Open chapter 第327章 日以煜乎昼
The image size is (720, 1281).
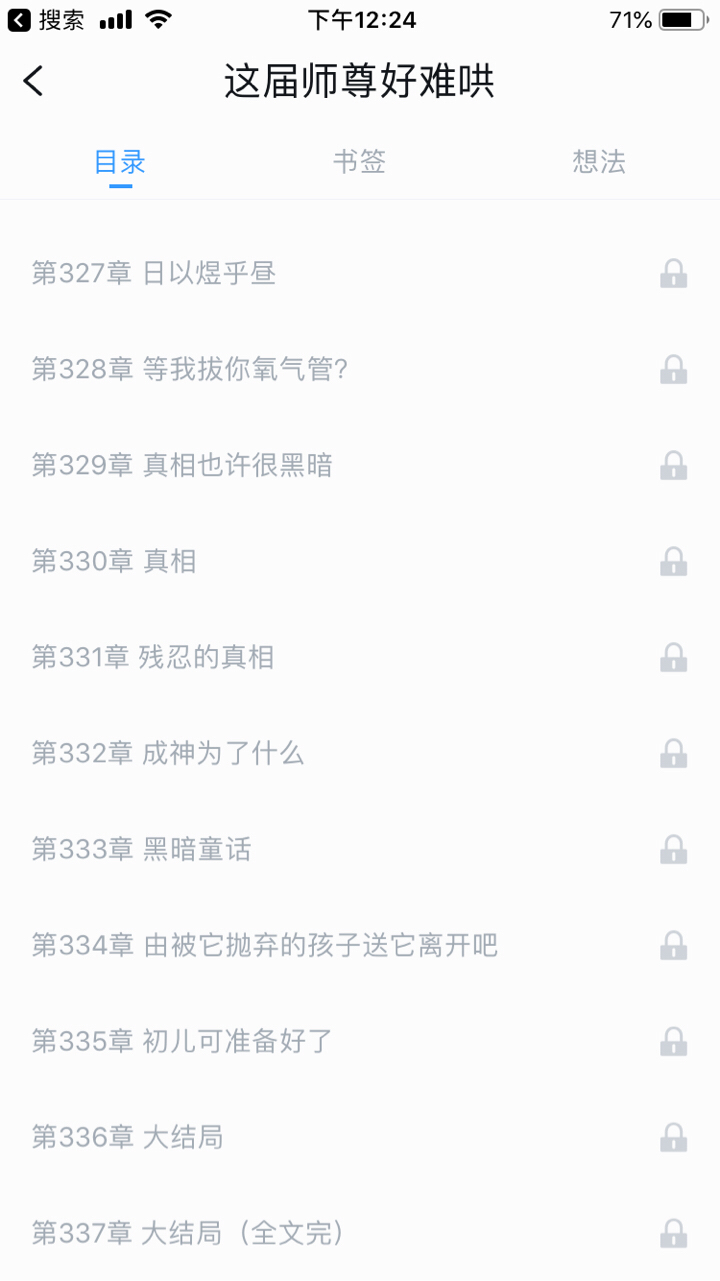[x=154, y=273]
